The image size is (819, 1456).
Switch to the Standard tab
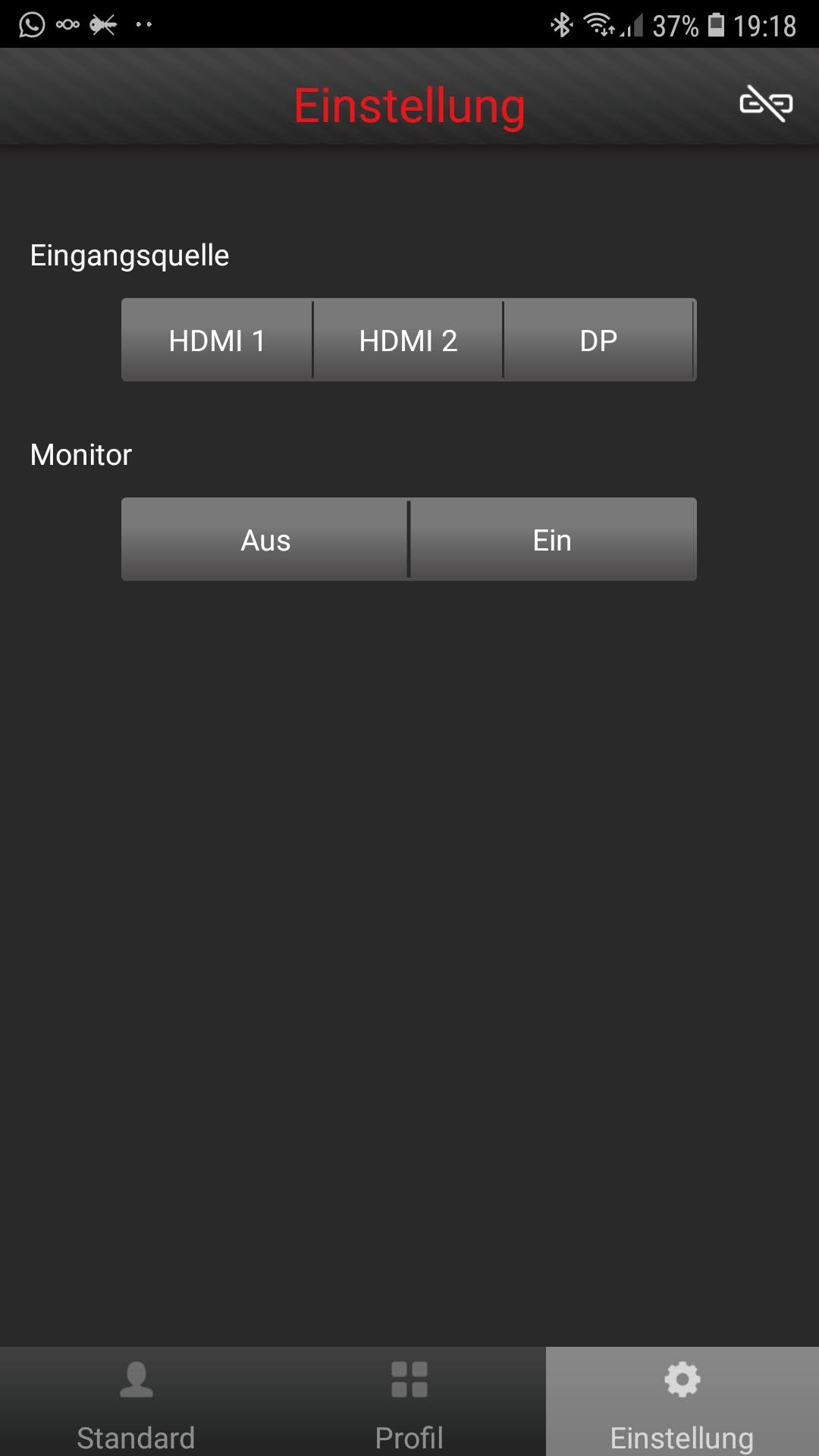136,1403
